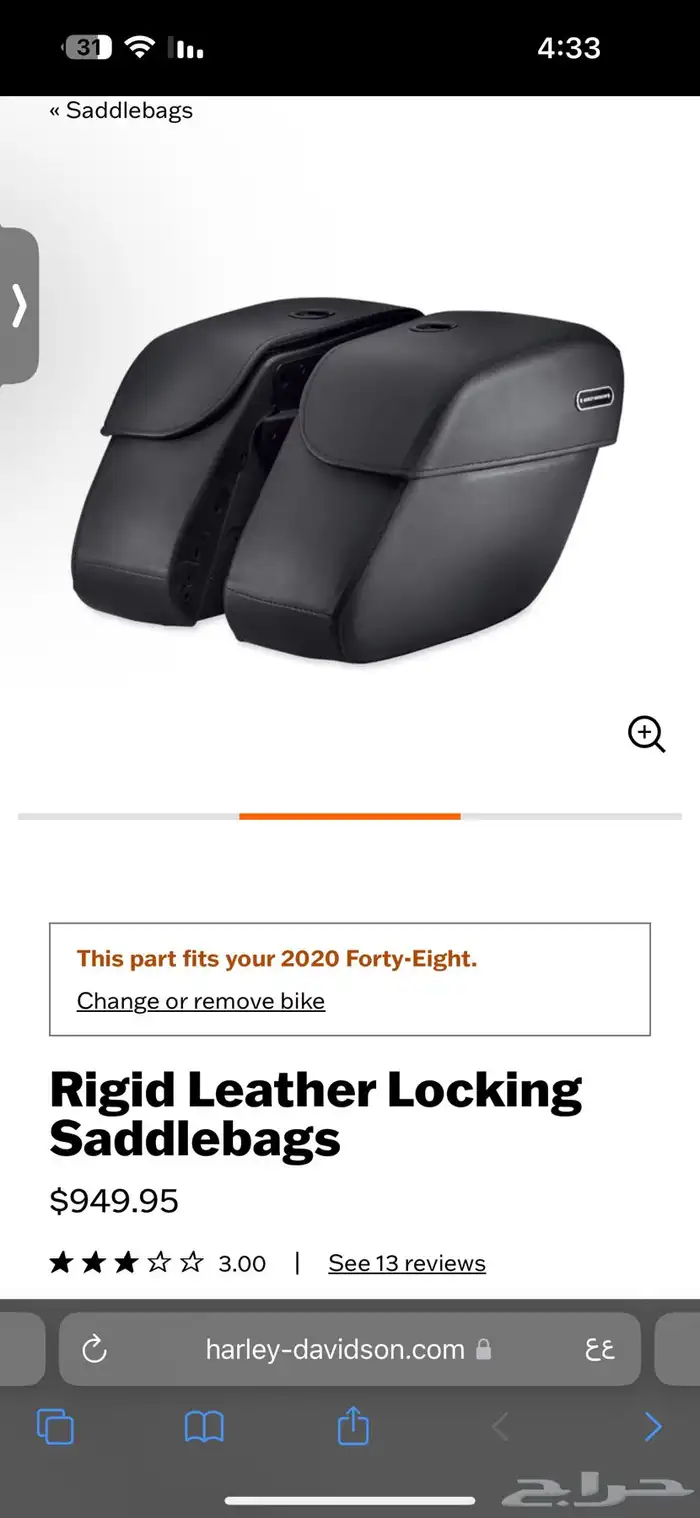Reload the harley-davidson.com page
This screenshot has width=700, height=1518.
pos(94,1350)
